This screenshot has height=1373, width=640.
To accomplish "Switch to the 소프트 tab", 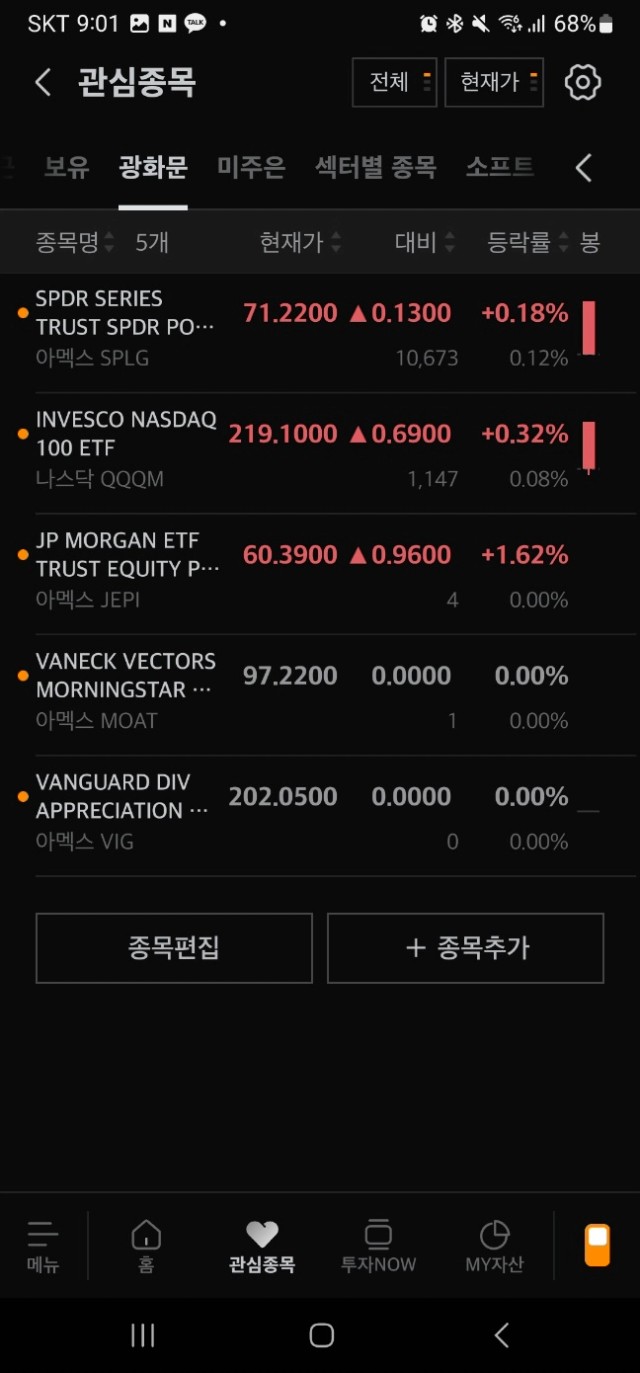I will click(500, 168).
